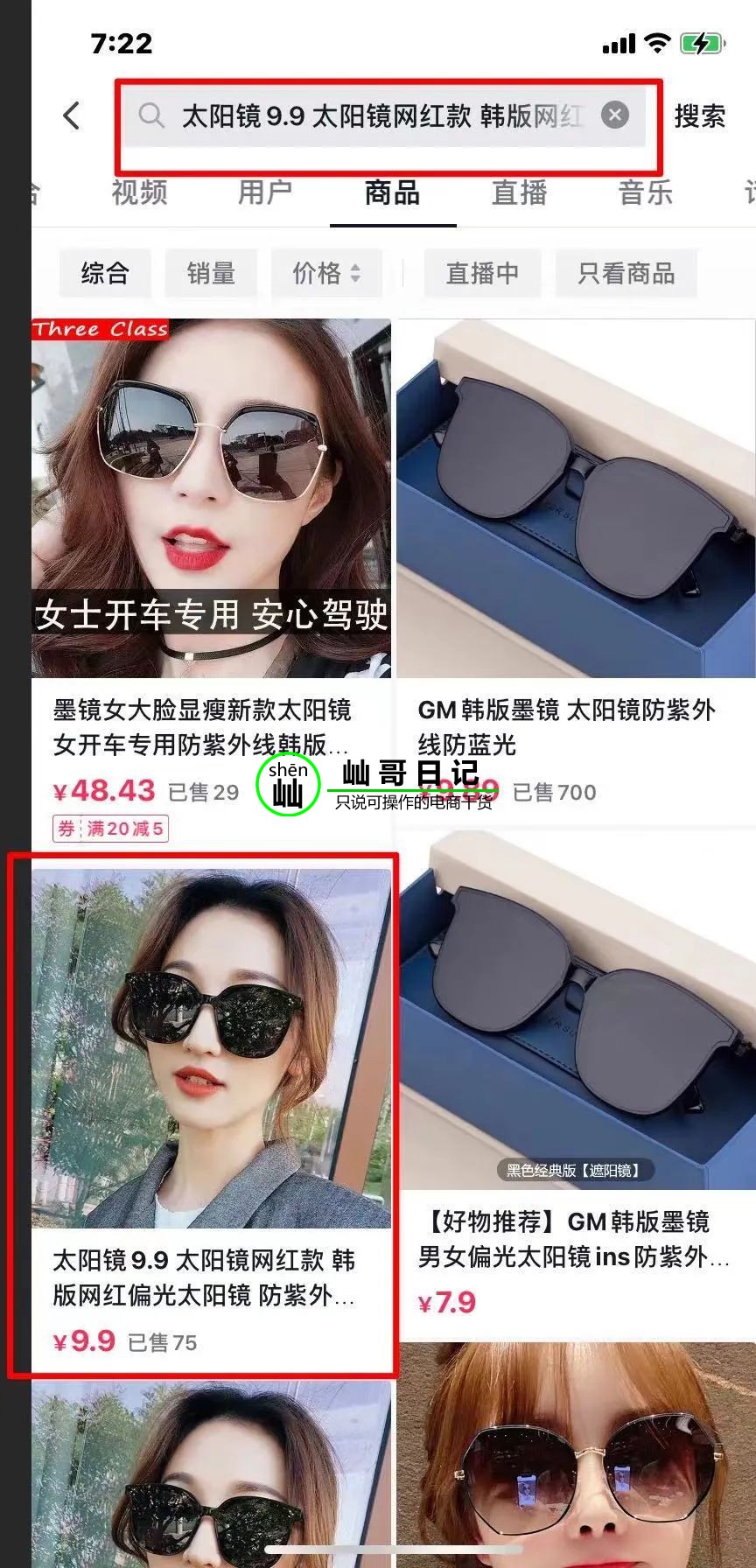Tap the 满20减5 coupon tag

tap(111, 828)
